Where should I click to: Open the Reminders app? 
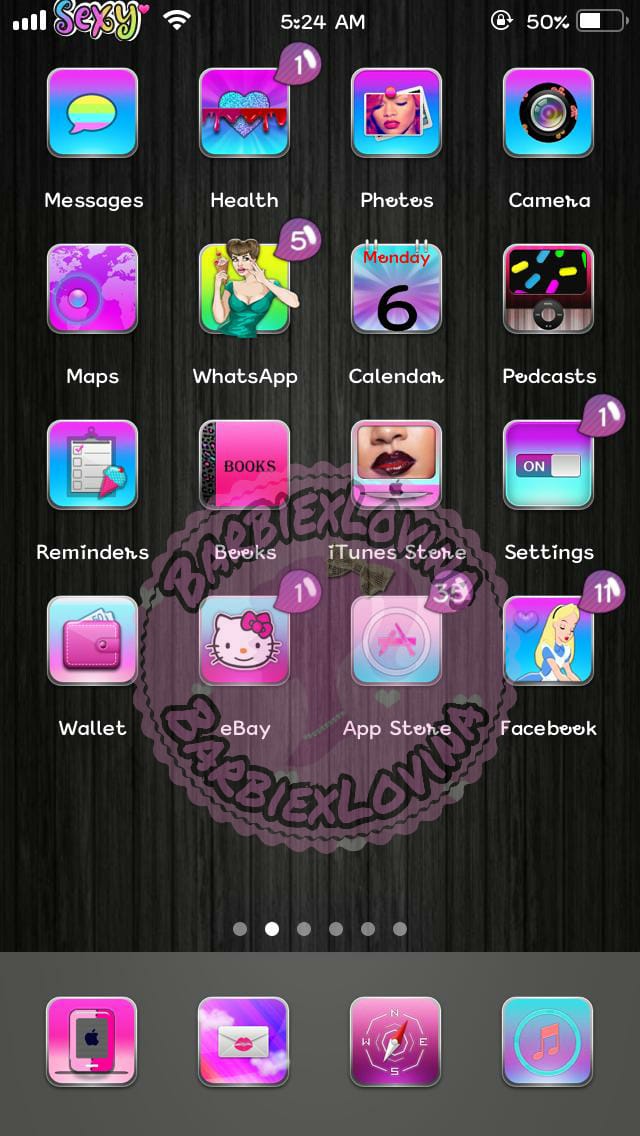92,465
